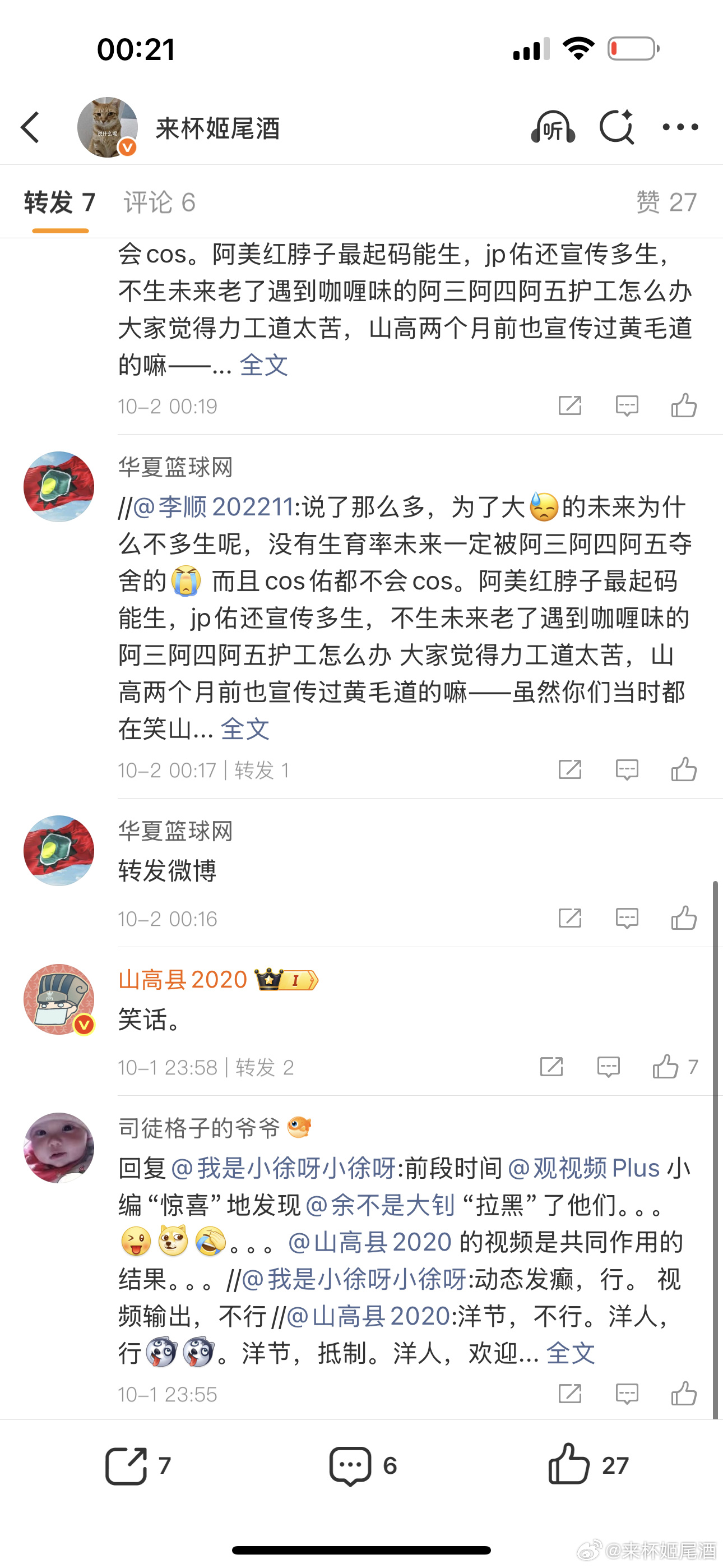Open 山高县2020's profile from the username
The width and height of the screenshot is (723, 1568).
pyautogui.click(x=183, y=980)
